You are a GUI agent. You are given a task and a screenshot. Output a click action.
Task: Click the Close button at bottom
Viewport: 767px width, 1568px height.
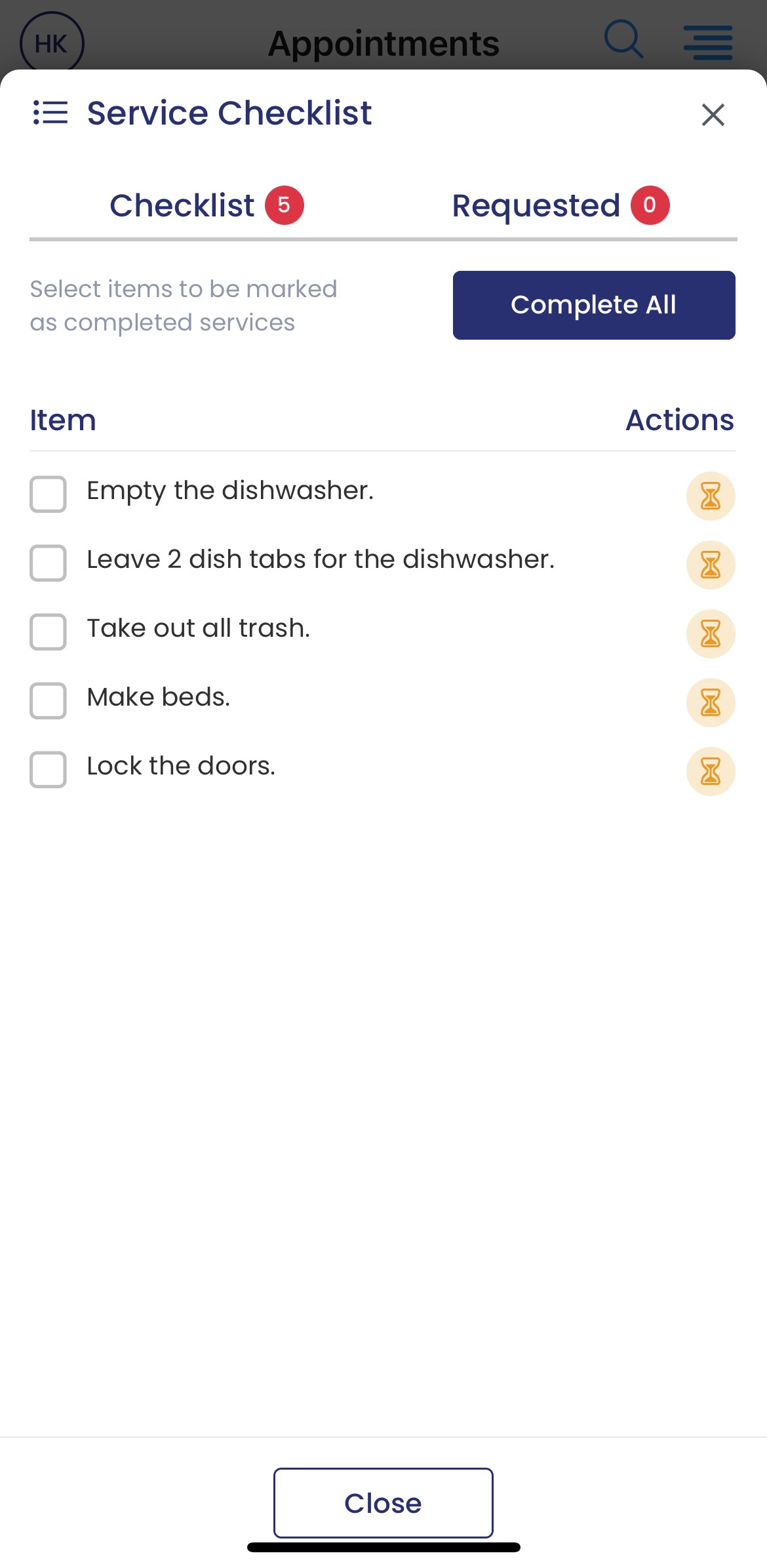point(382,1503)
